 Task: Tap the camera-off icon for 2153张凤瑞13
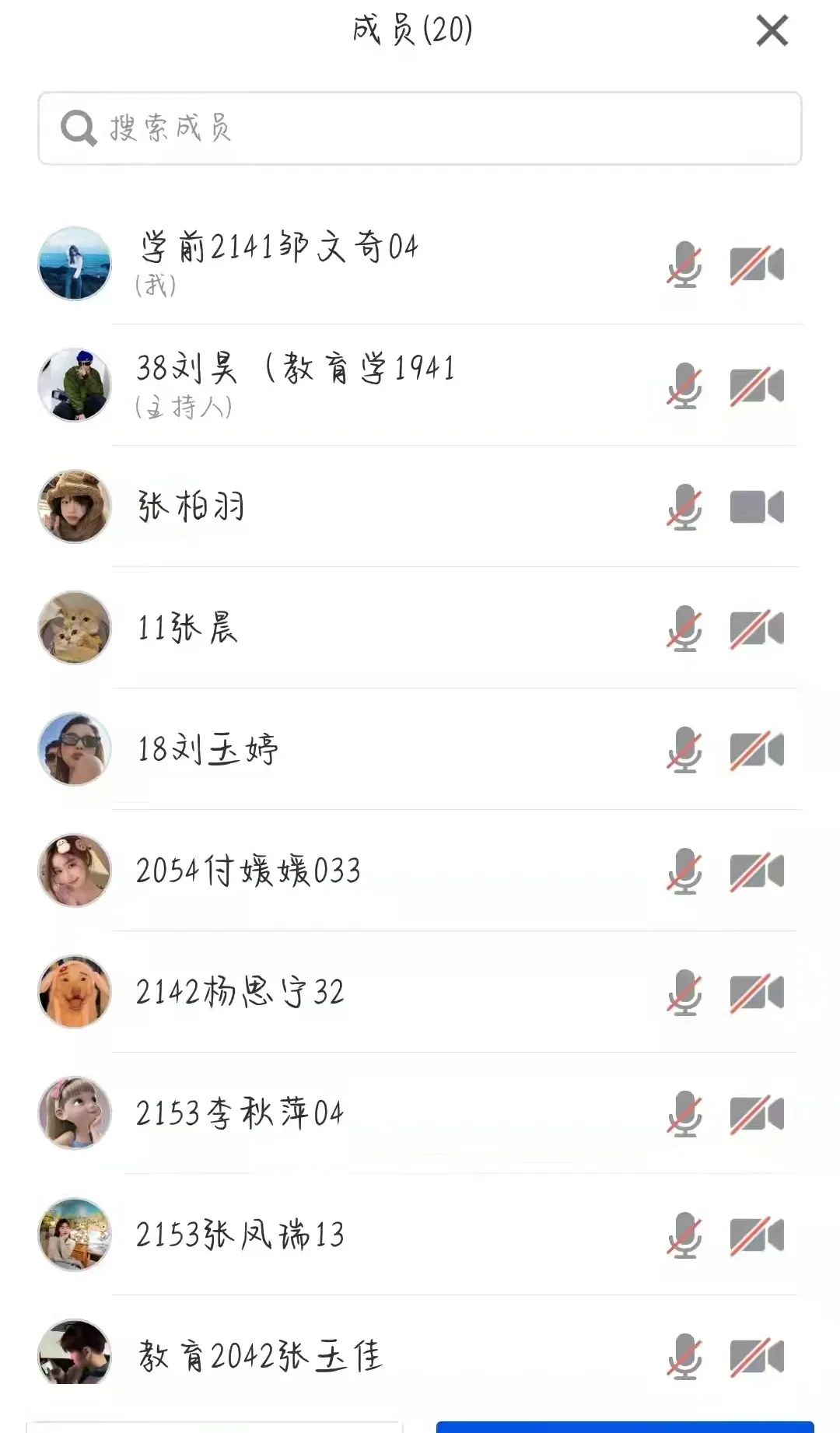click(x=756, y=1235)
